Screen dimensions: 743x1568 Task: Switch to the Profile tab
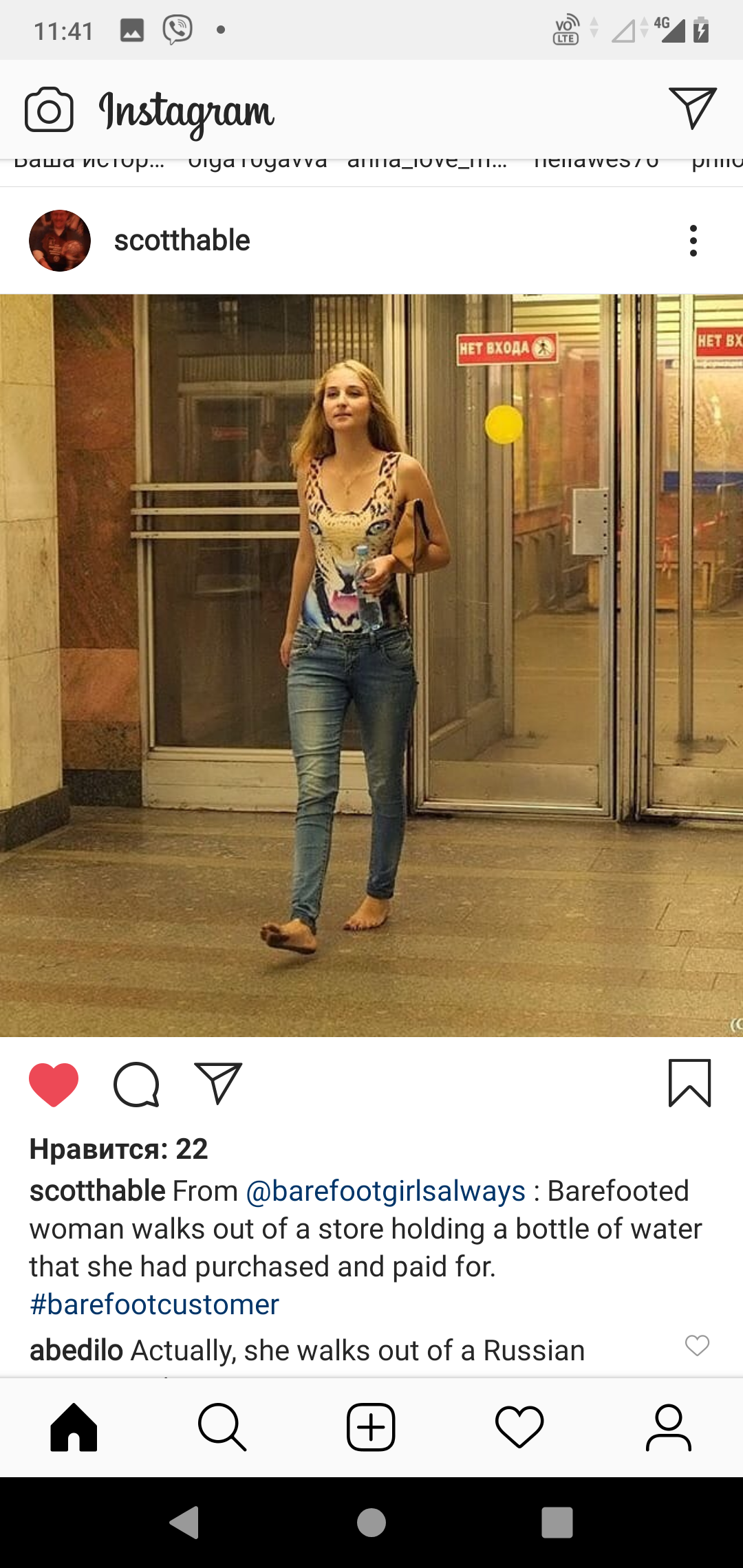[668, 1428]
